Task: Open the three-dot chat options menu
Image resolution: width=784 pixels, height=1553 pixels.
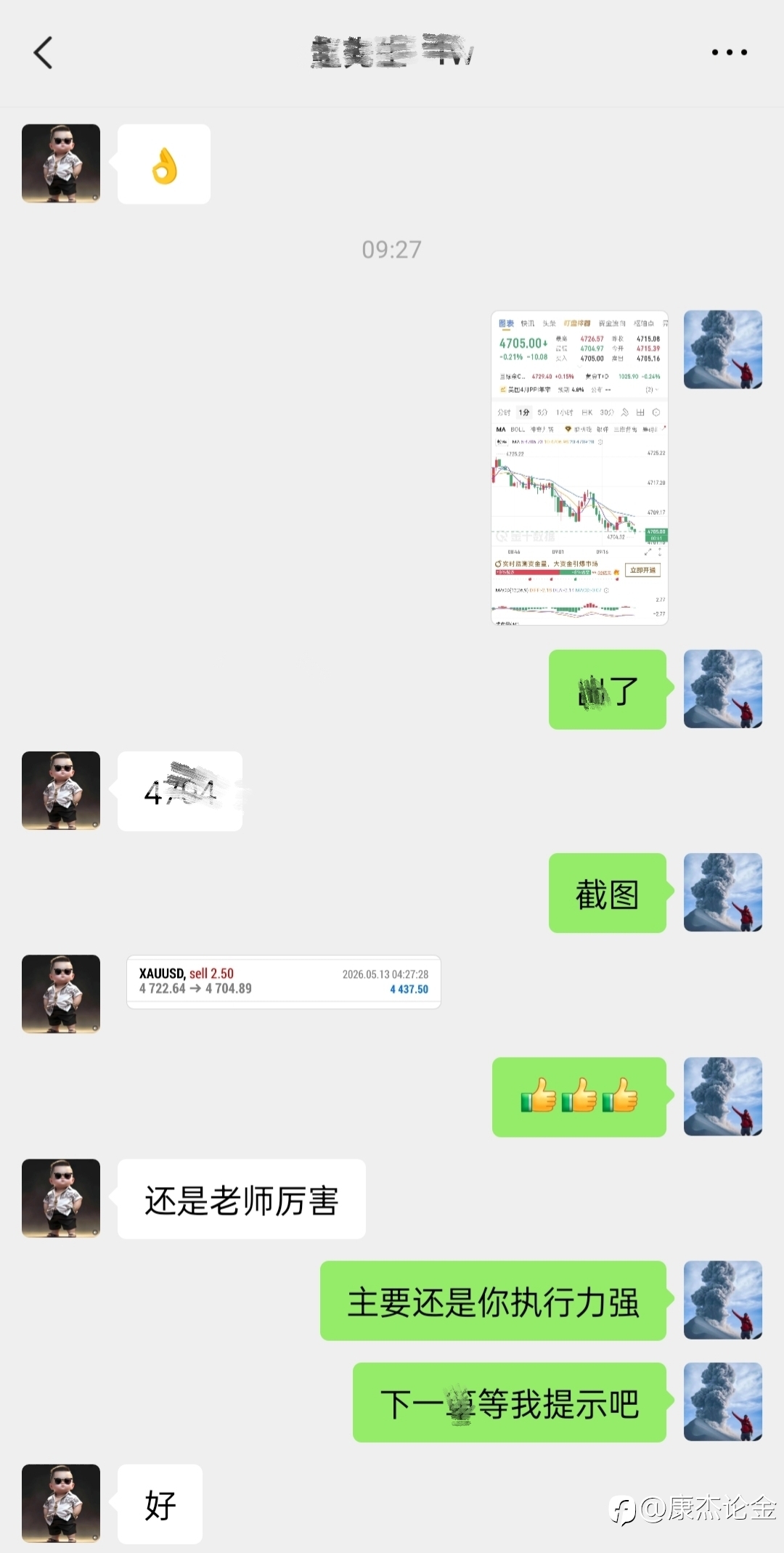Action: (x=729, y=52)
